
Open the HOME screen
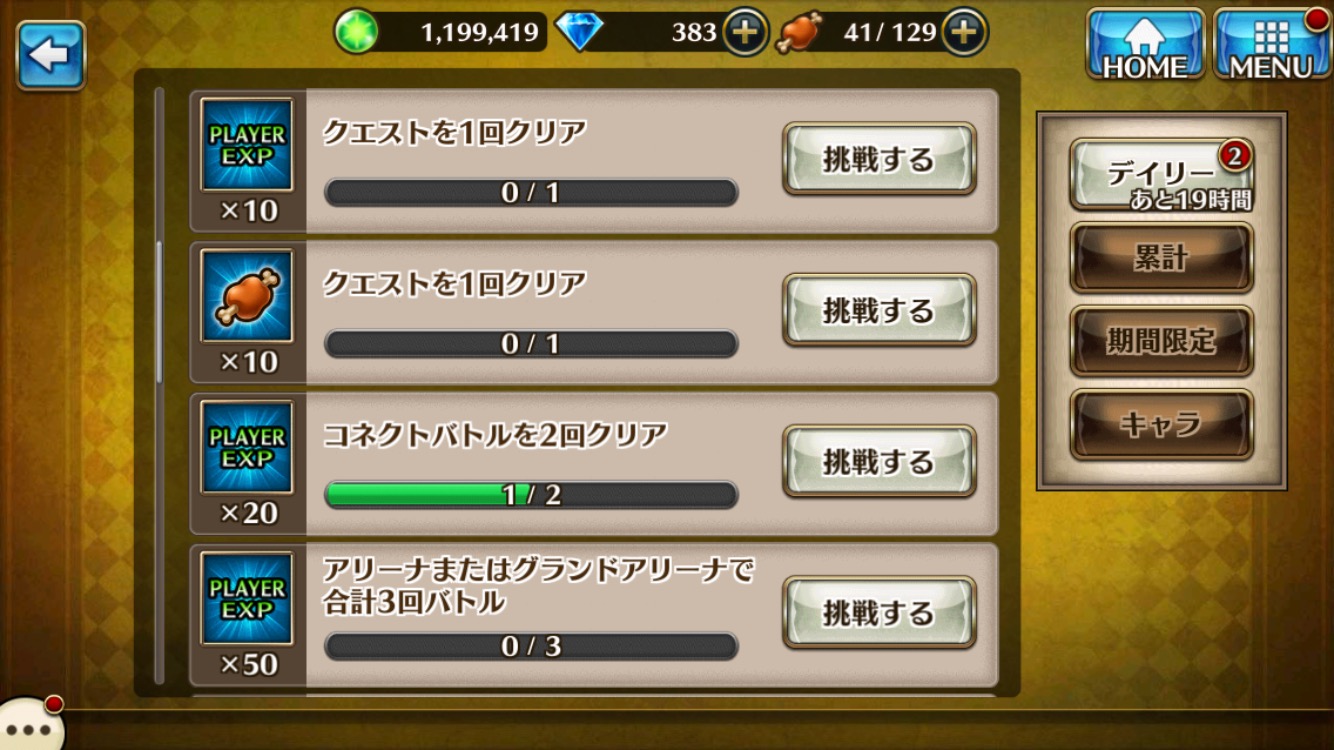[x=1145, y=45]
